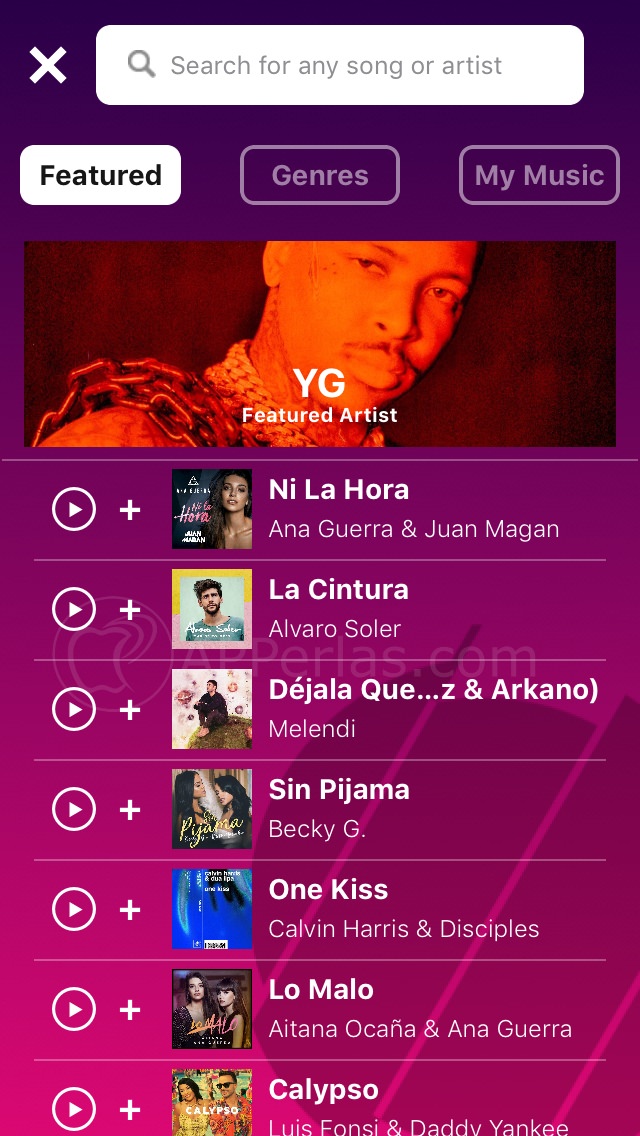Add One Kiss with the plus

(130, 910)
